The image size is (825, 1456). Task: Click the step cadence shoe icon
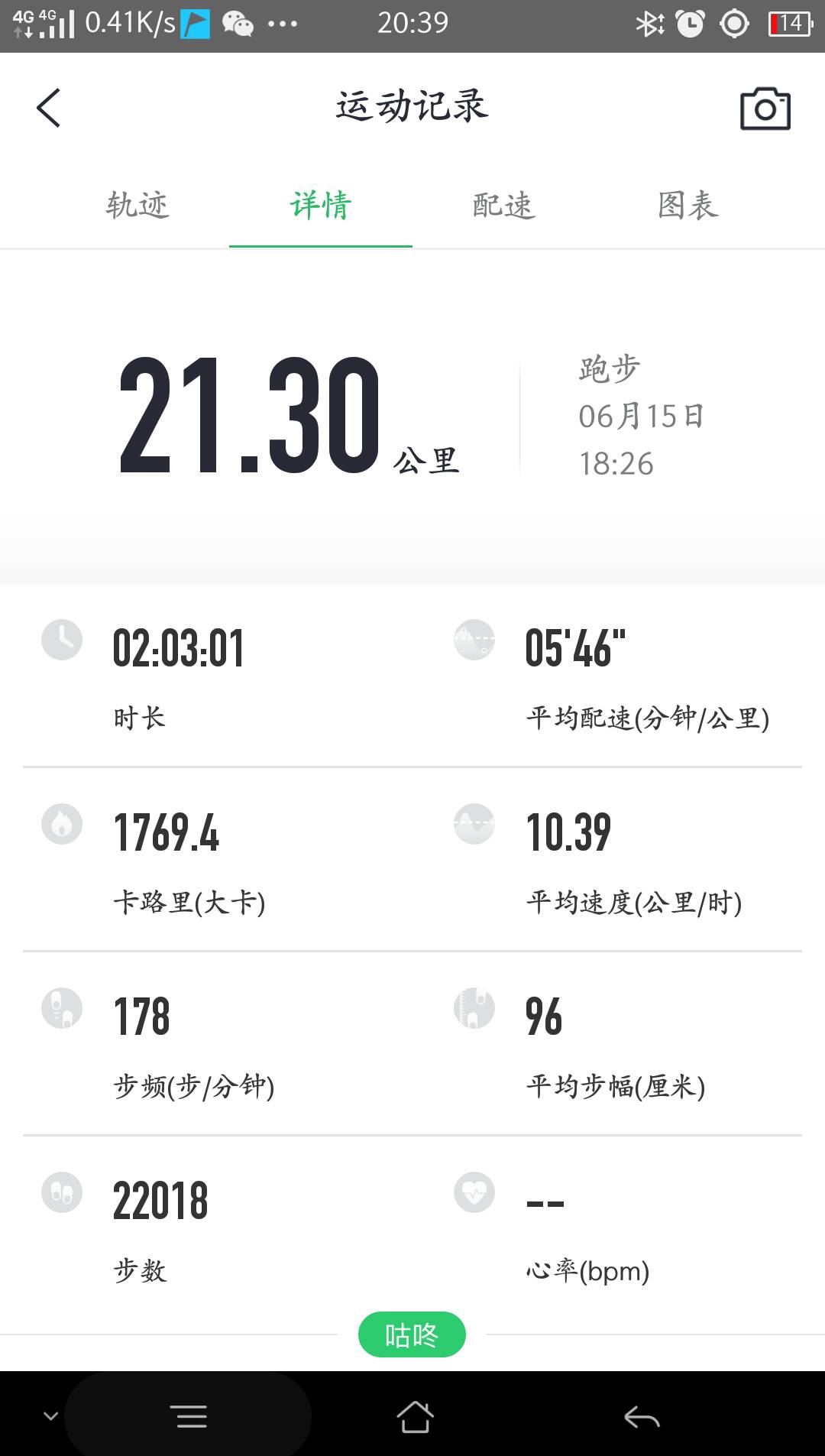pyautogui.click(x=61, y=1007)
